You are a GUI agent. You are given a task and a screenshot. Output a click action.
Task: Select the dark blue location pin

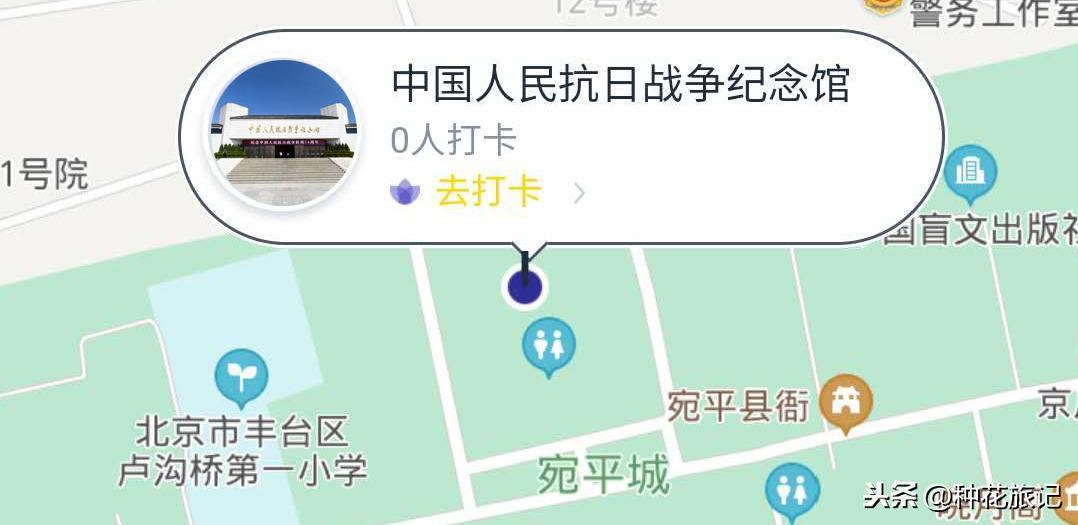[524, 287]
